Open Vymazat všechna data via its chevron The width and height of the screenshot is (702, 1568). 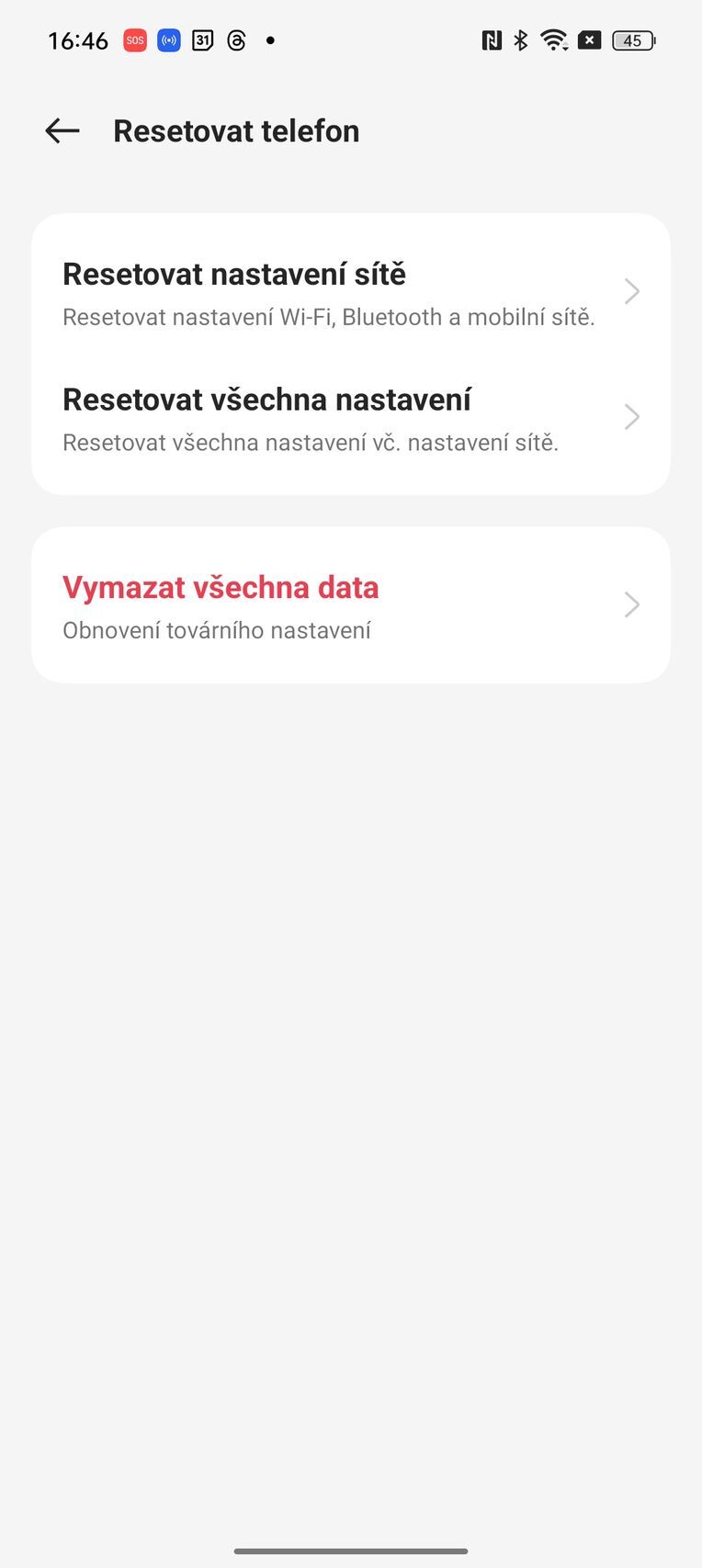[631, 604]
